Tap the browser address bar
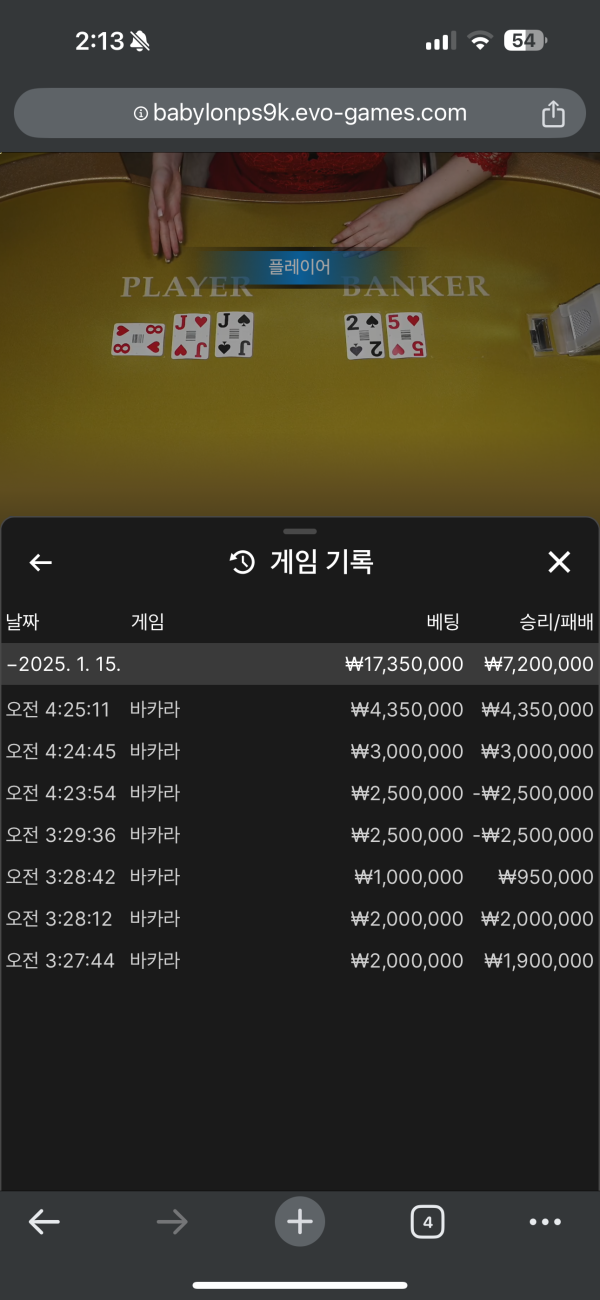 (x=300, y=113)
